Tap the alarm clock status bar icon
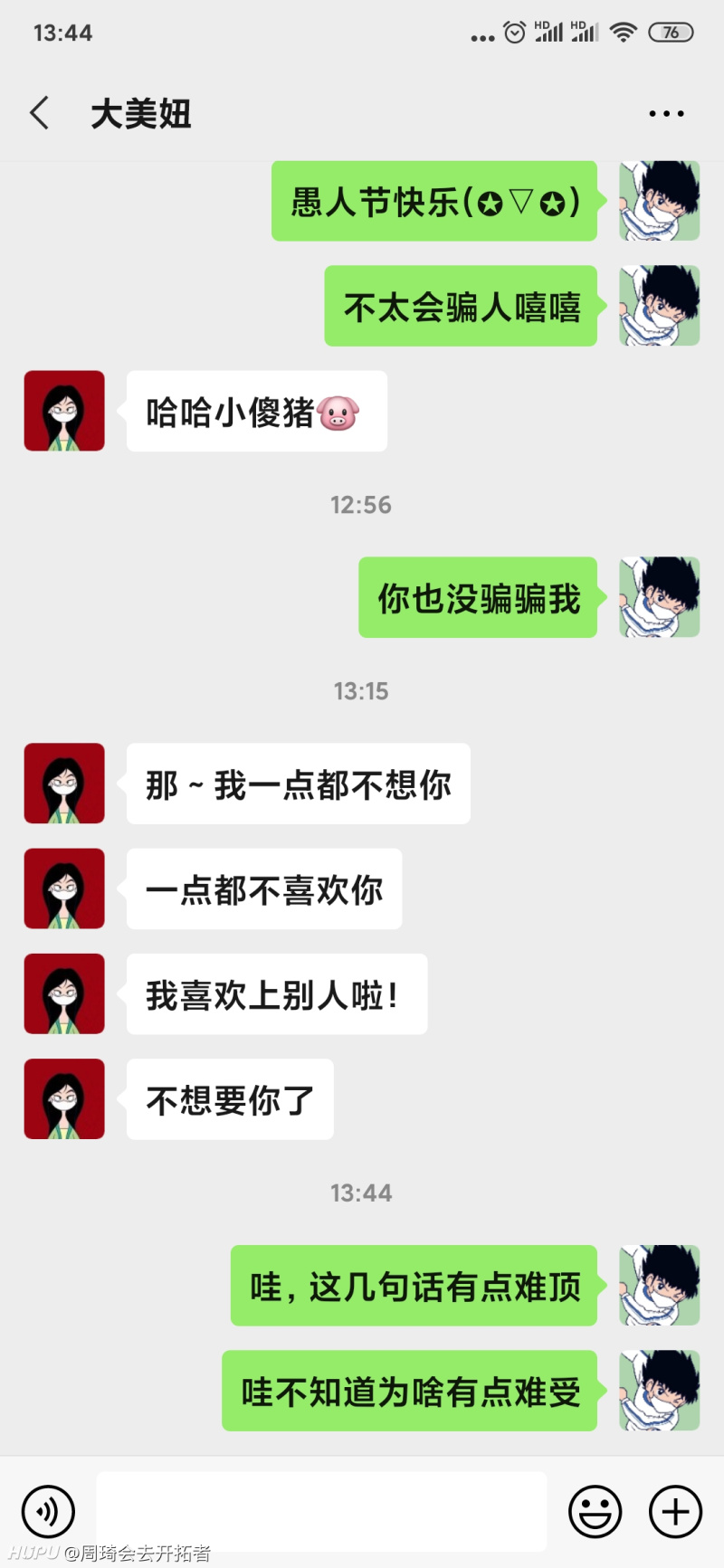 514,30
